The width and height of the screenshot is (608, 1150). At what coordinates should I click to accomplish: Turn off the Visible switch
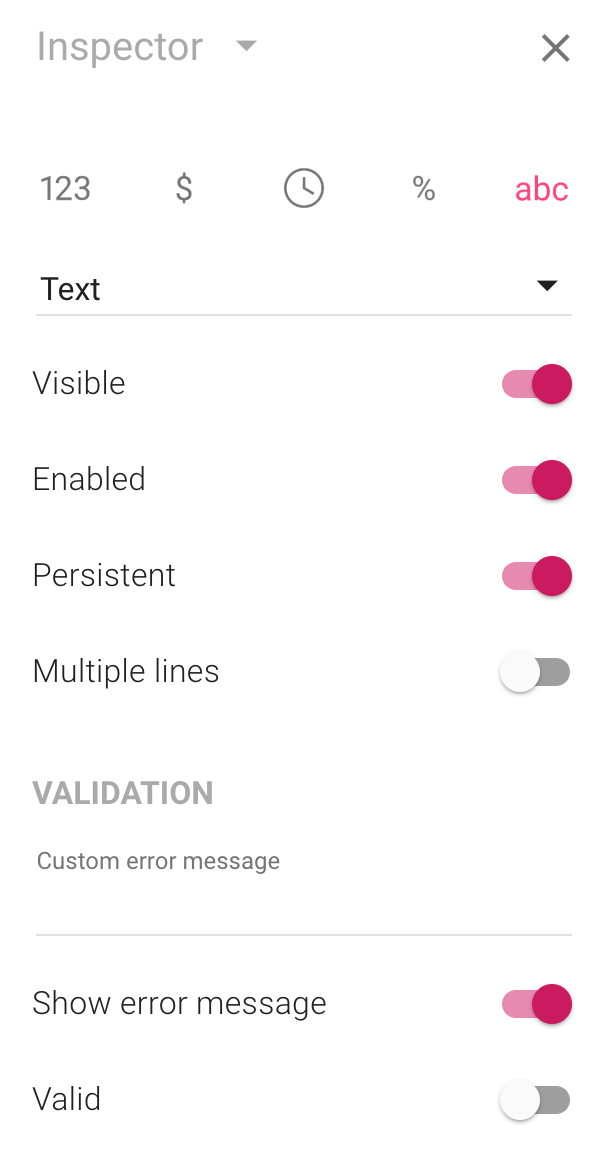(x=536, y=384)
